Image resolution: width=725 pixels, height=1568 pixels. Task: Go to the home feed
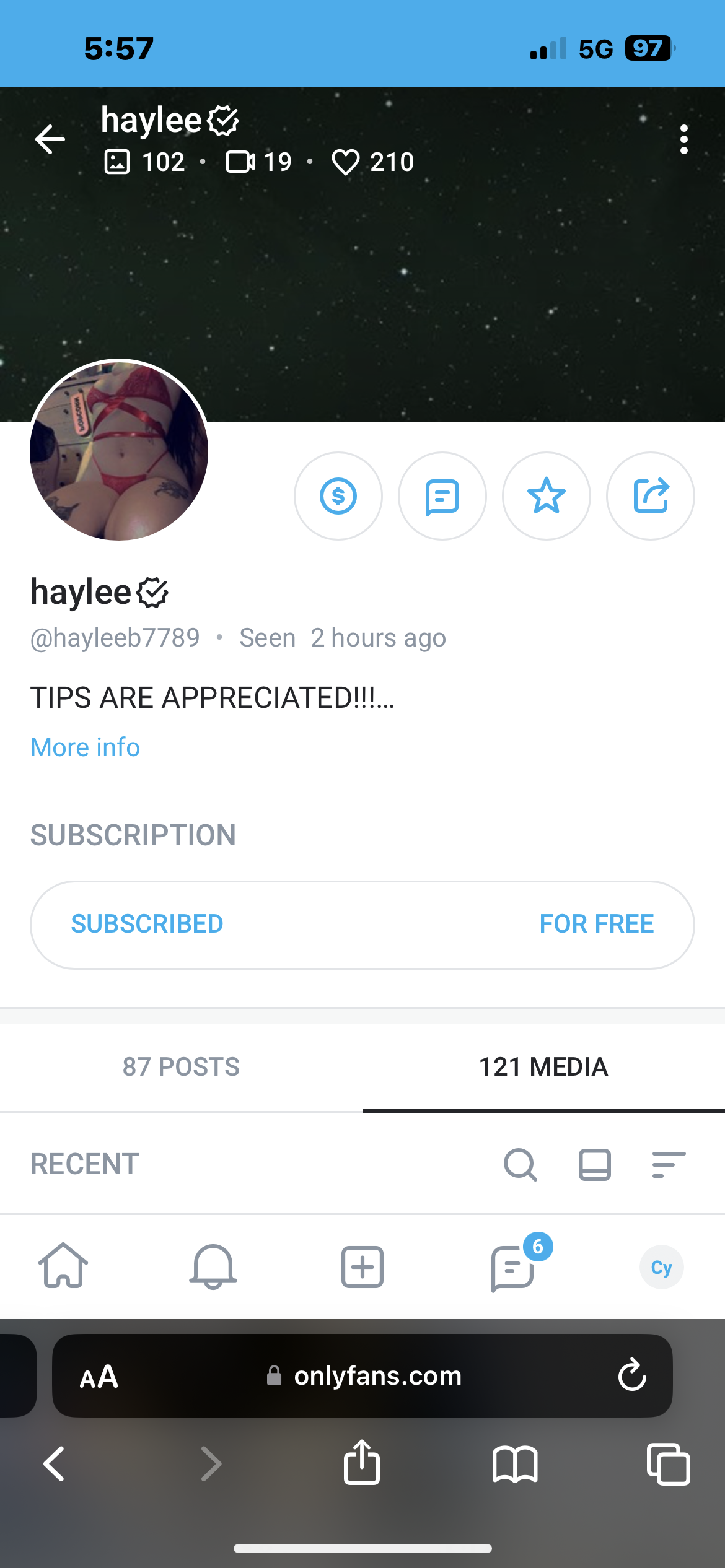tap(63, 1266)
